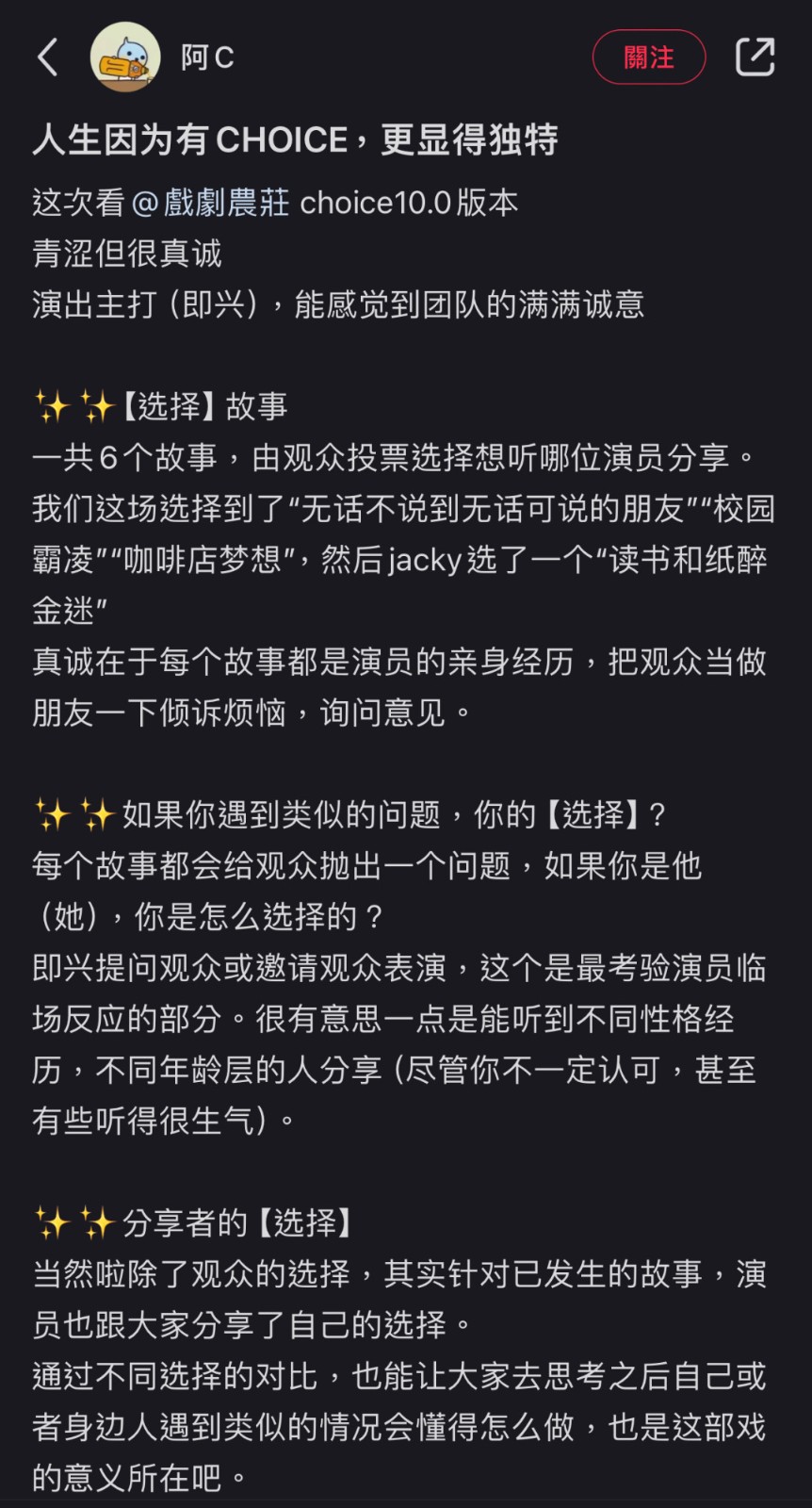
Task: Share this post
Action: pos(755,57)
